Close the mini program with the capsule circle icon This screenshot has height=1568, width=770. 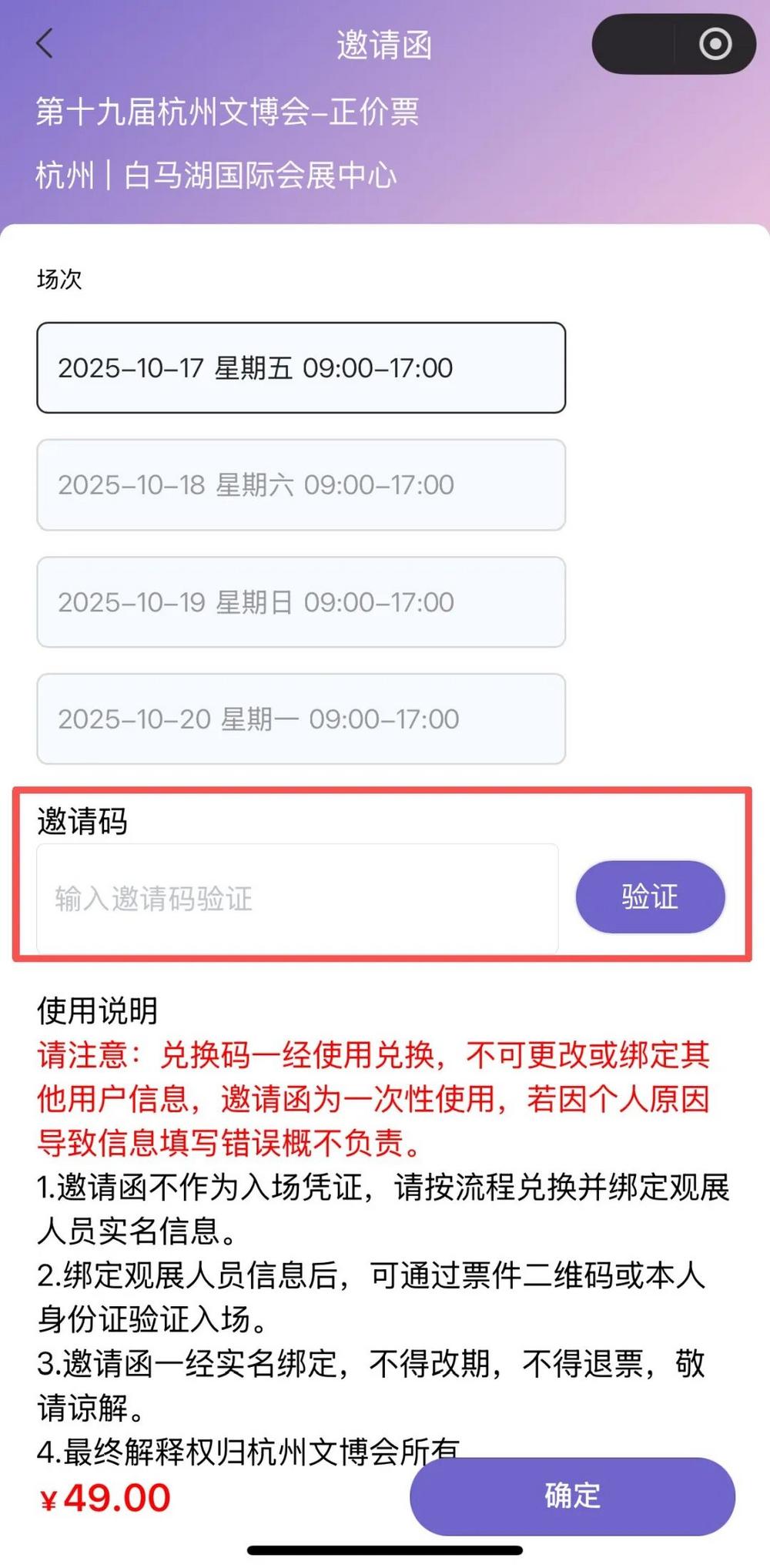coord(715,44)
